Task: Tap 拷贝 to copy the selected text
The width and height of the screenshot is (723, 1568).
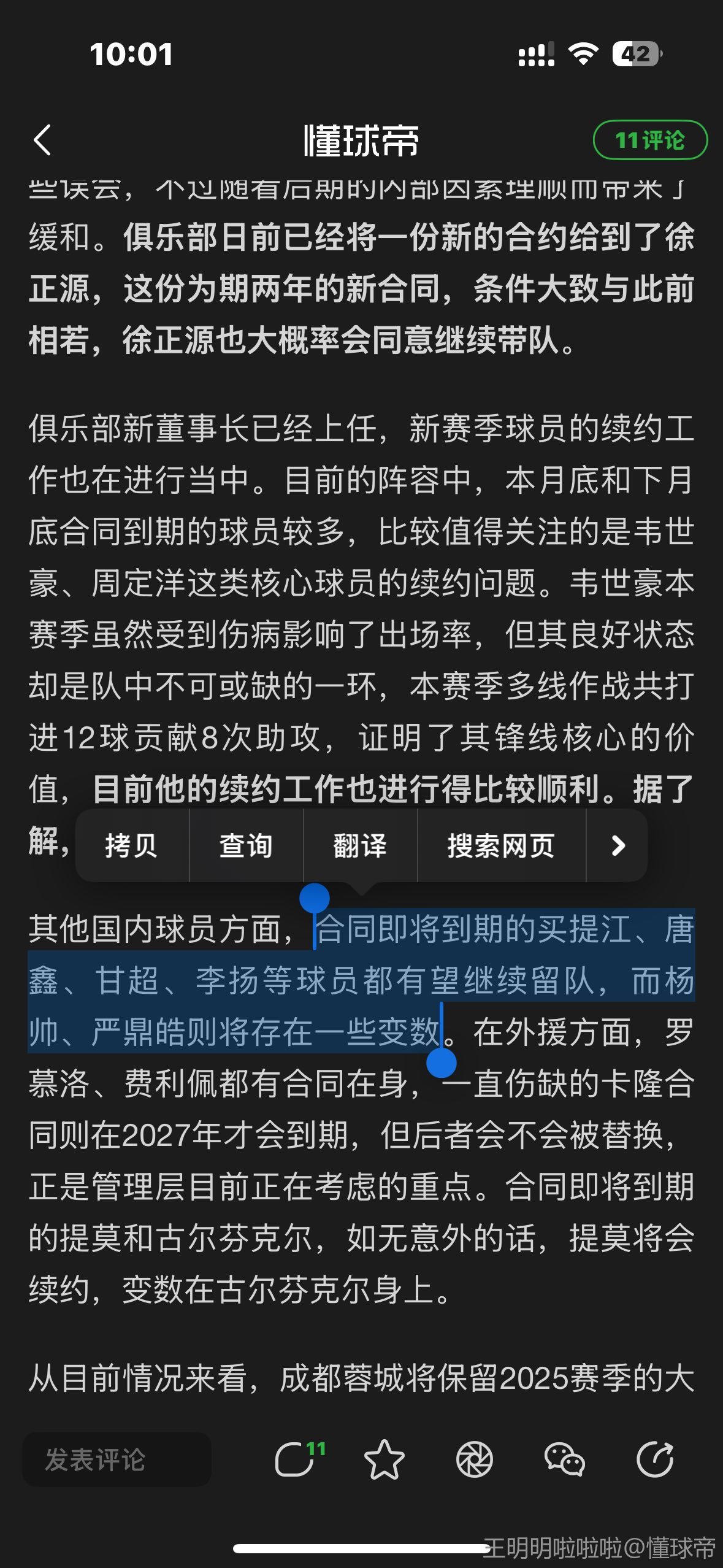Action: click(x=131, y=846)
